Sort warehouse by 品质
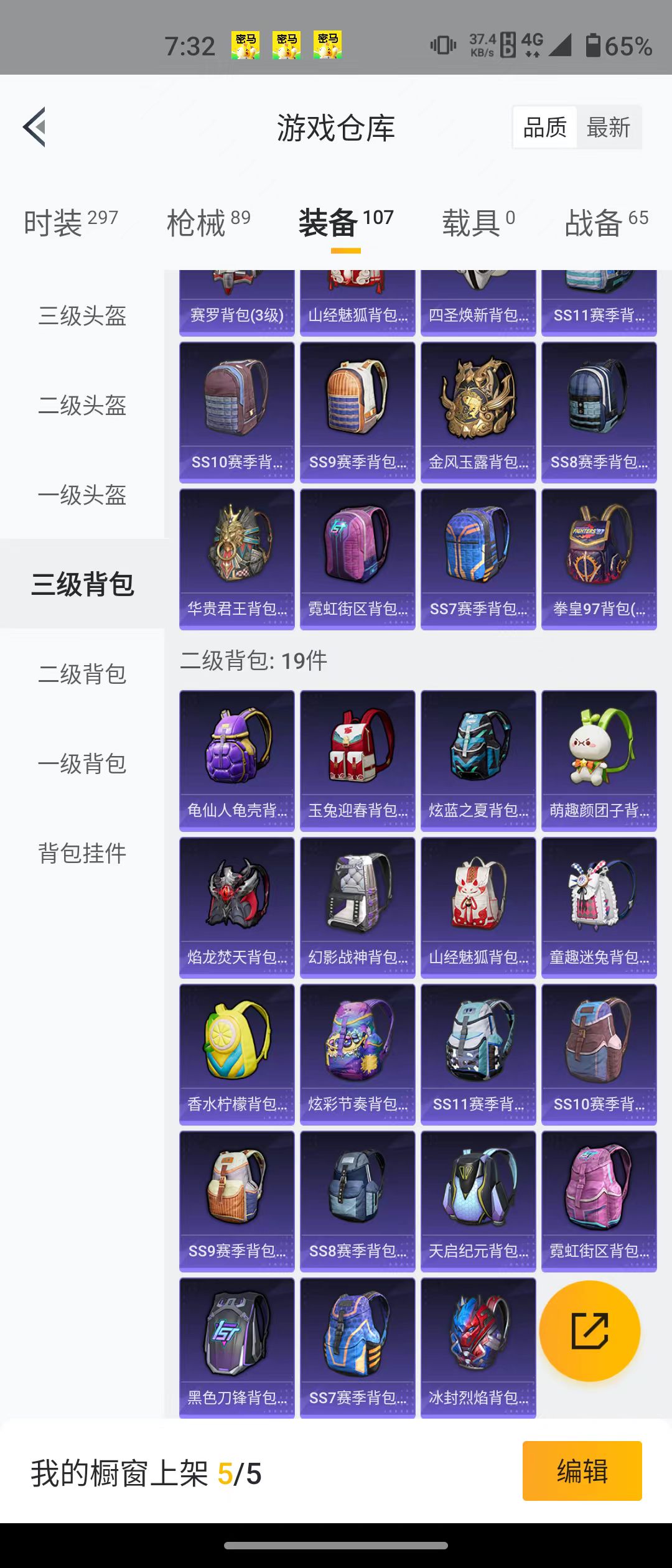The image size is (672, 1568). pos(544,128)
